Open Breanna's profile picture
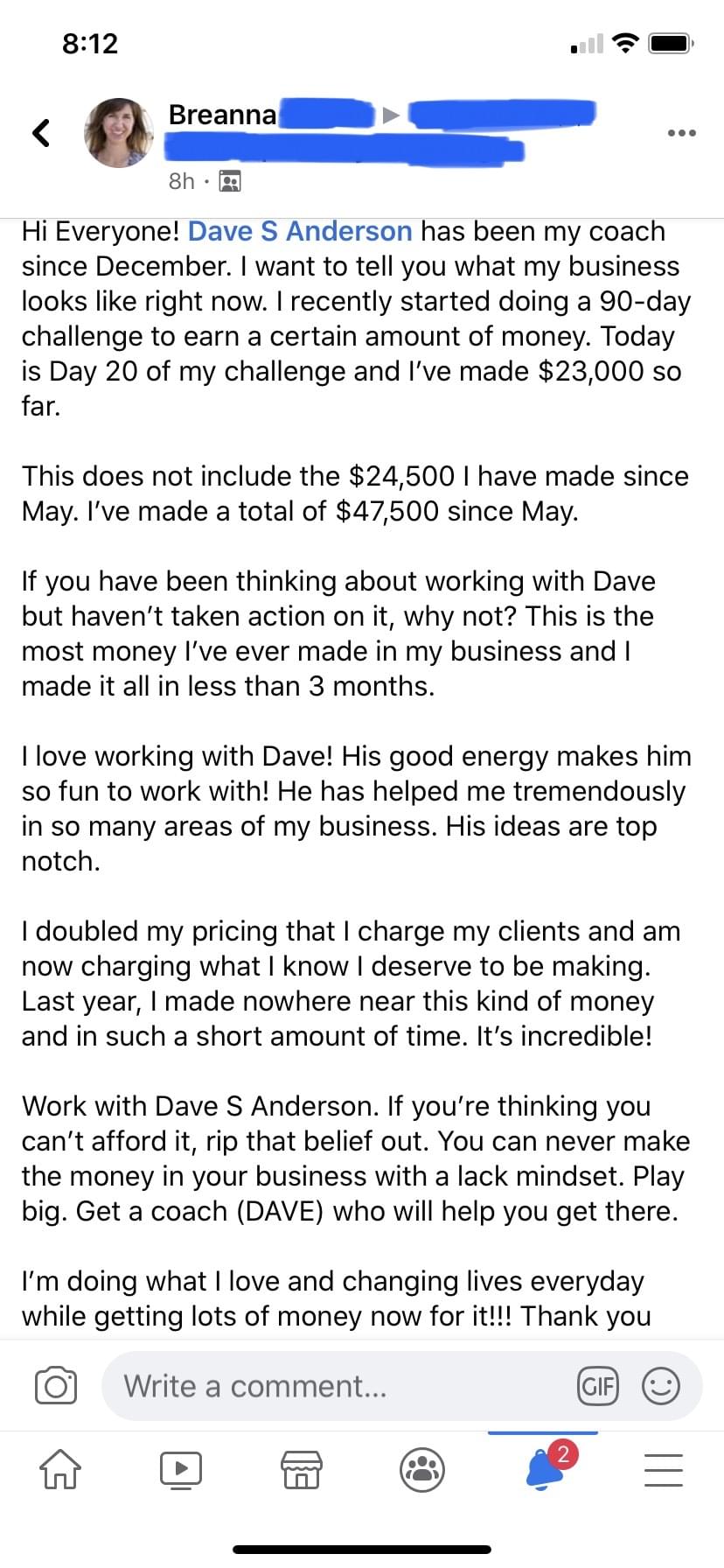The image size is (724, 1568). click(119, 133)
